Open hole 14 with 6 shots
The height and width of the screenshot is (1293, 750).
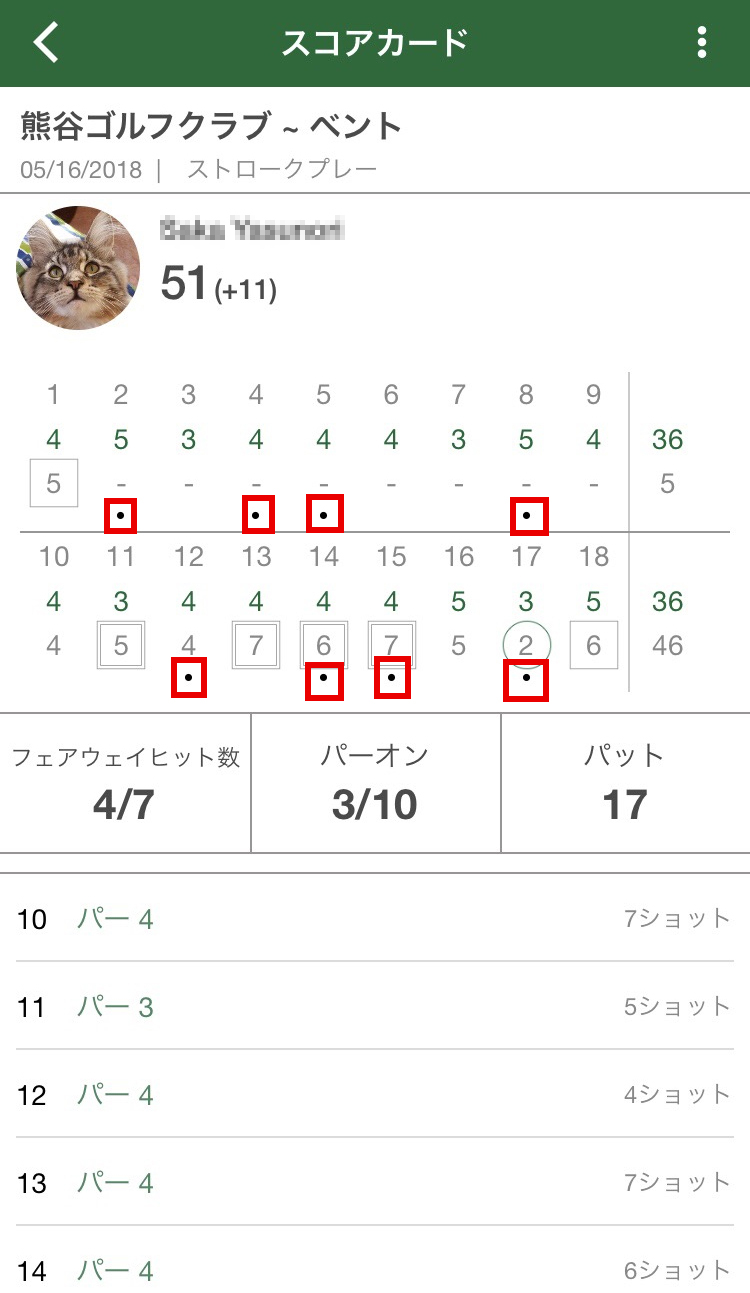point(375,1260)
